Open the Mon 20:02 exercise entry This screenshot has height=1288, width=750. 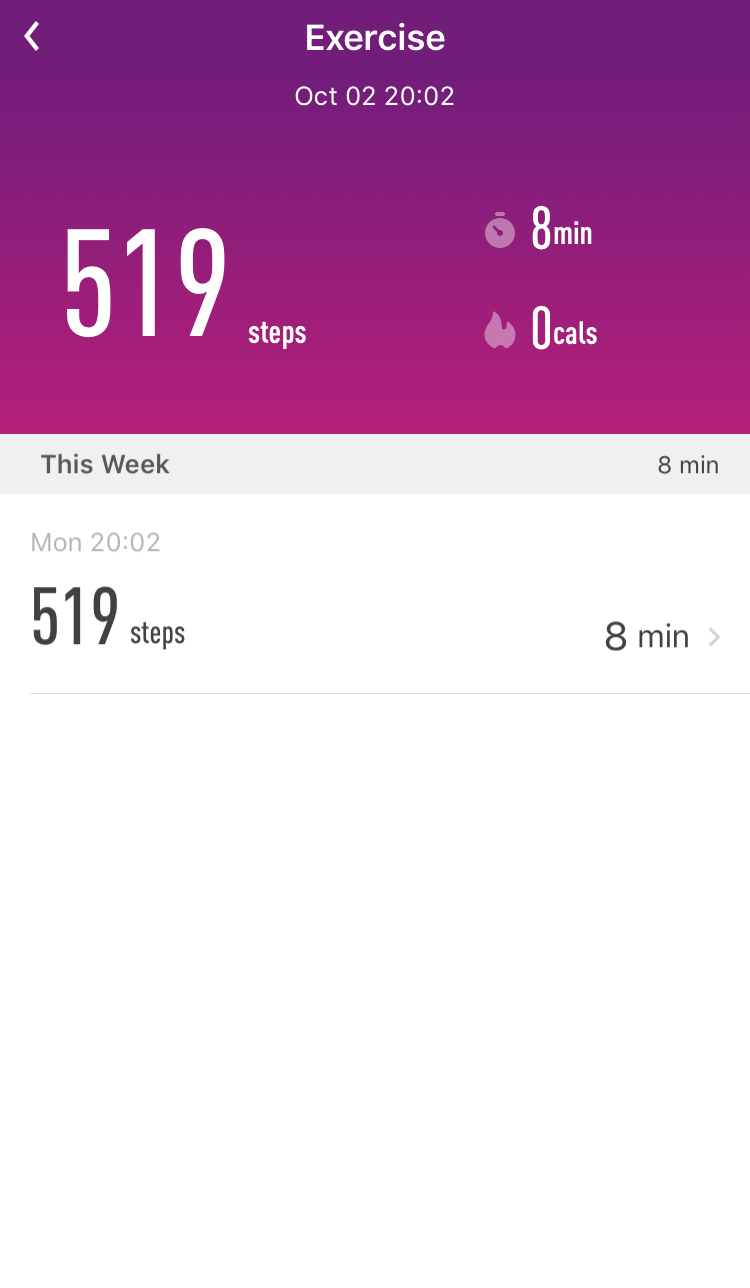coord(375,594)
